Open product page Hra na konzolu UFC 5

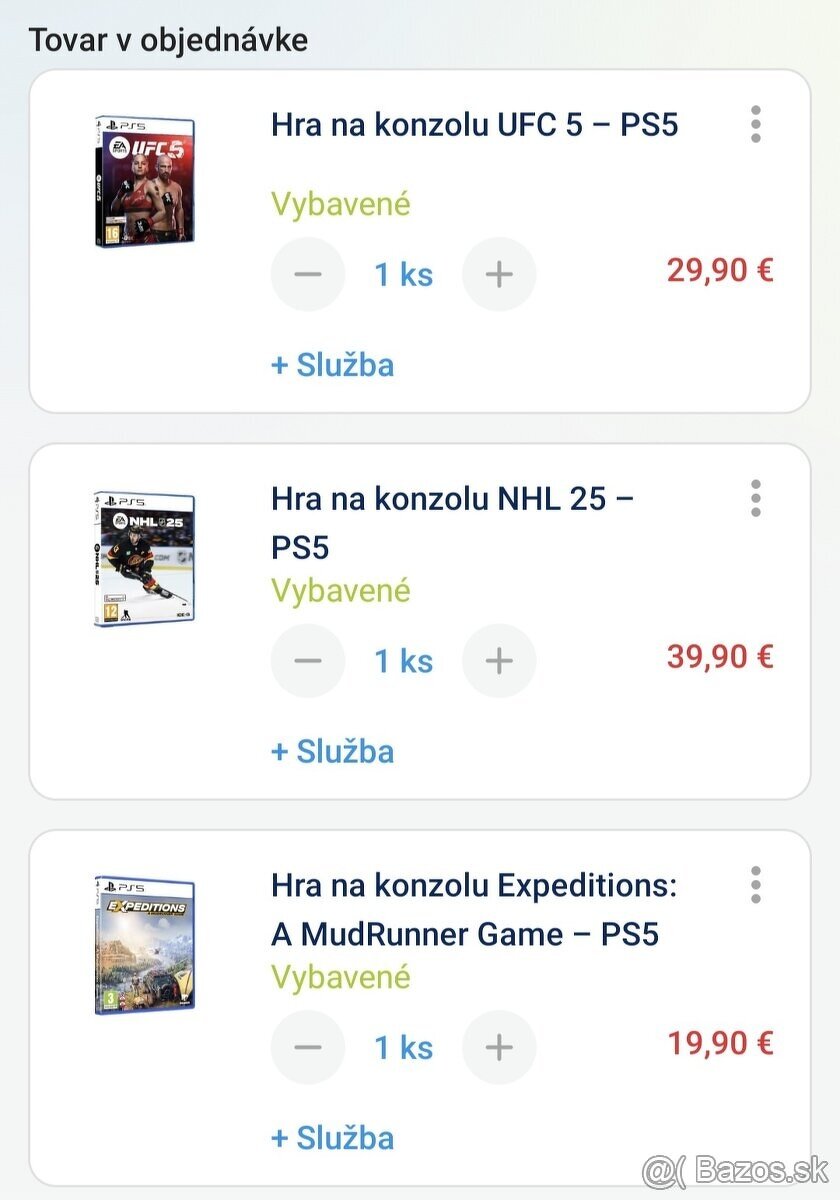474,125
